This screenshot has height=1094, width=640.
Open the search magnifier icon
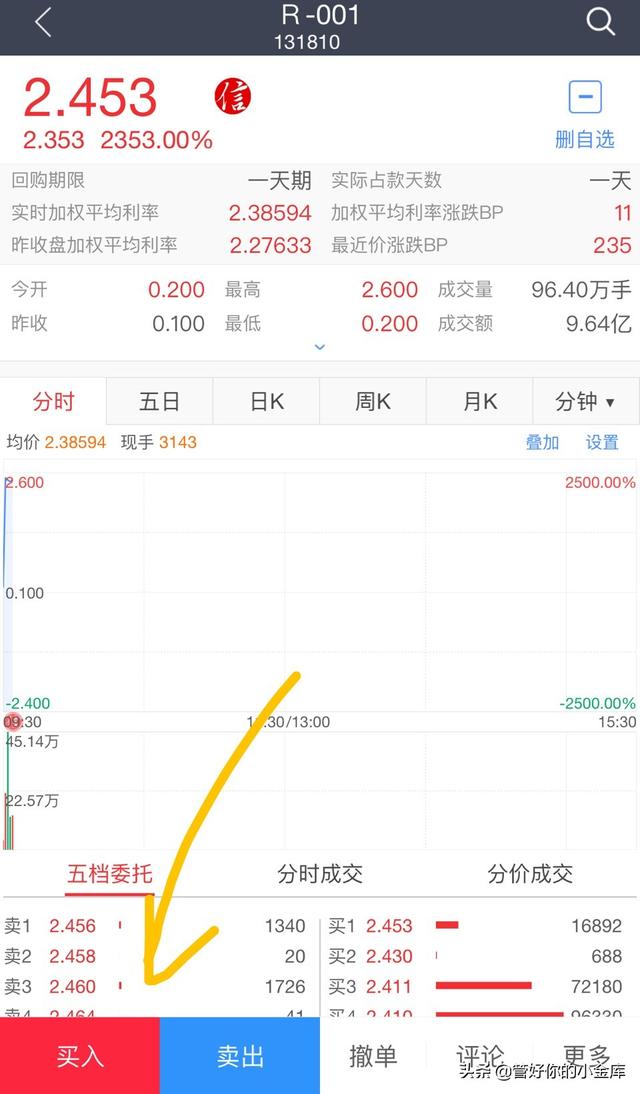[600, 22]
